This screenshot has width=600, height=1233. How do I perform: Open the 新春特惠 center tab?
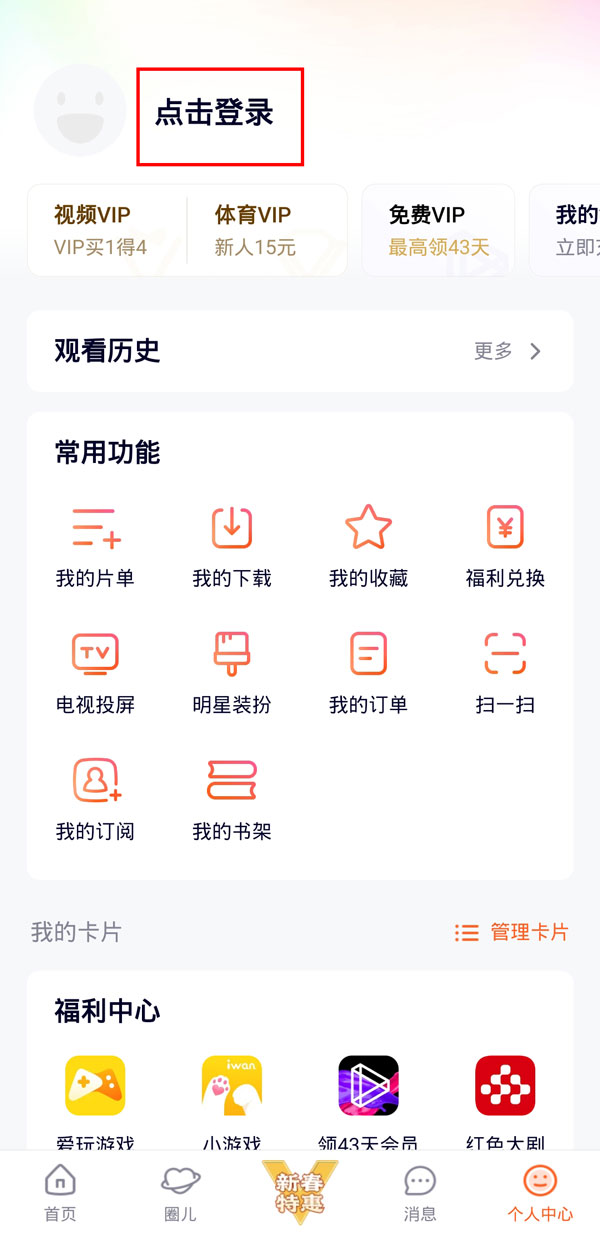(x=300, y=1190)
